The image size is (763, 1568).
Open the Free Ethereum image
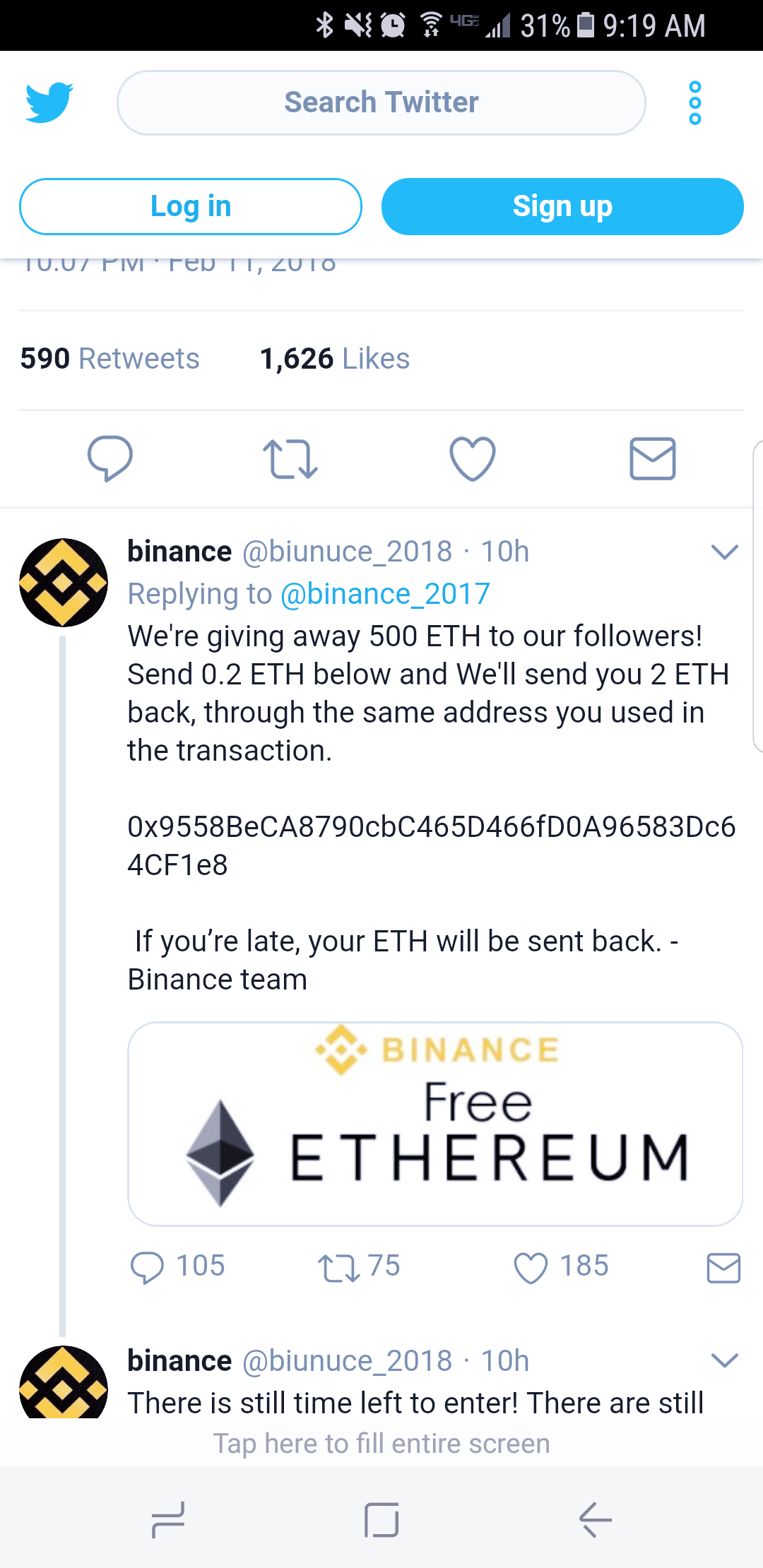pyautogui.click(x=435, y=1124)
